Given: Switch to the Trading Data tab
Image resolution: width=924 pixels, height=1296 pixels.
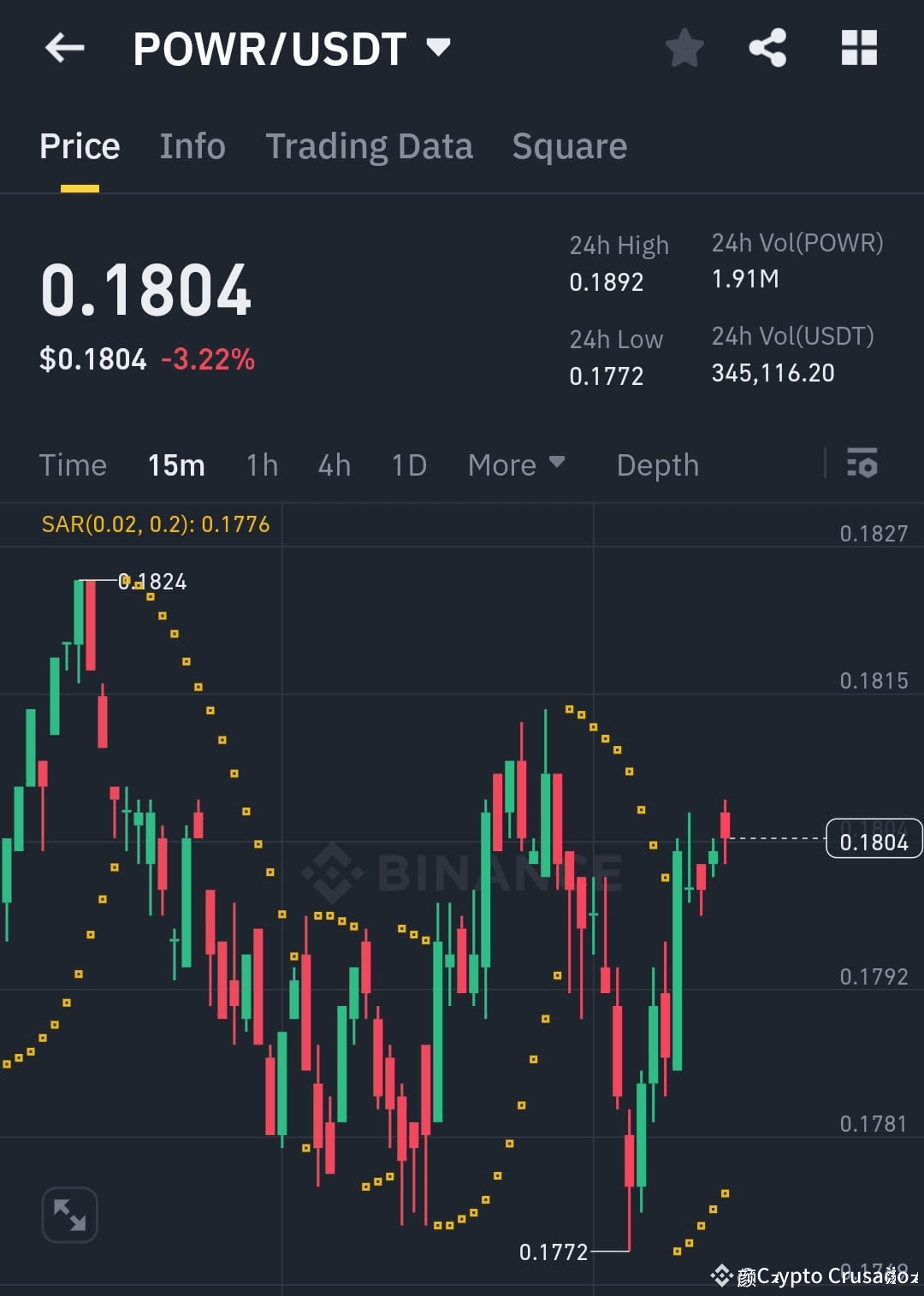Looking at the screenshot, I should pyautogui.click(x=370, y=145).
